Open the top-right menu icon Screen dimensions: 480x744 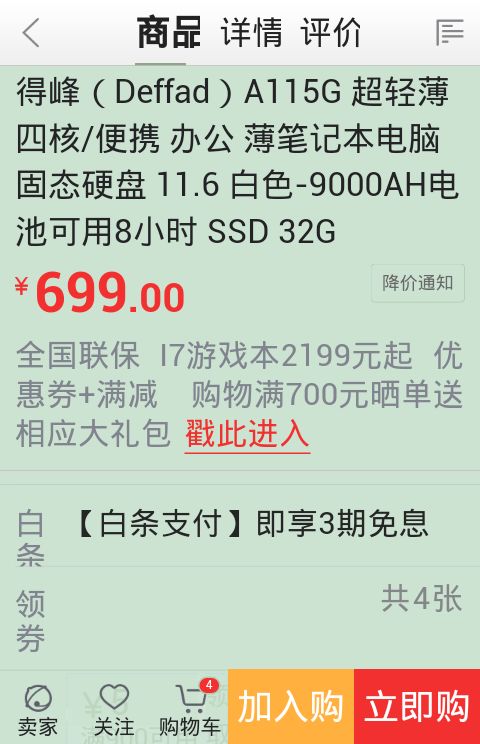(450, 32)
